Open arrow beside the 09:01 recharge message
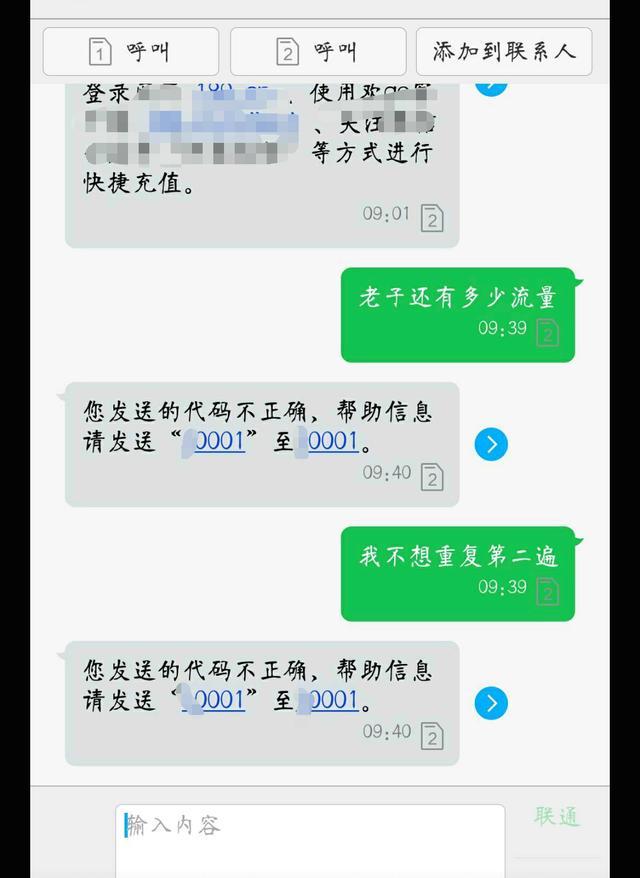 [x=490, y=83]
